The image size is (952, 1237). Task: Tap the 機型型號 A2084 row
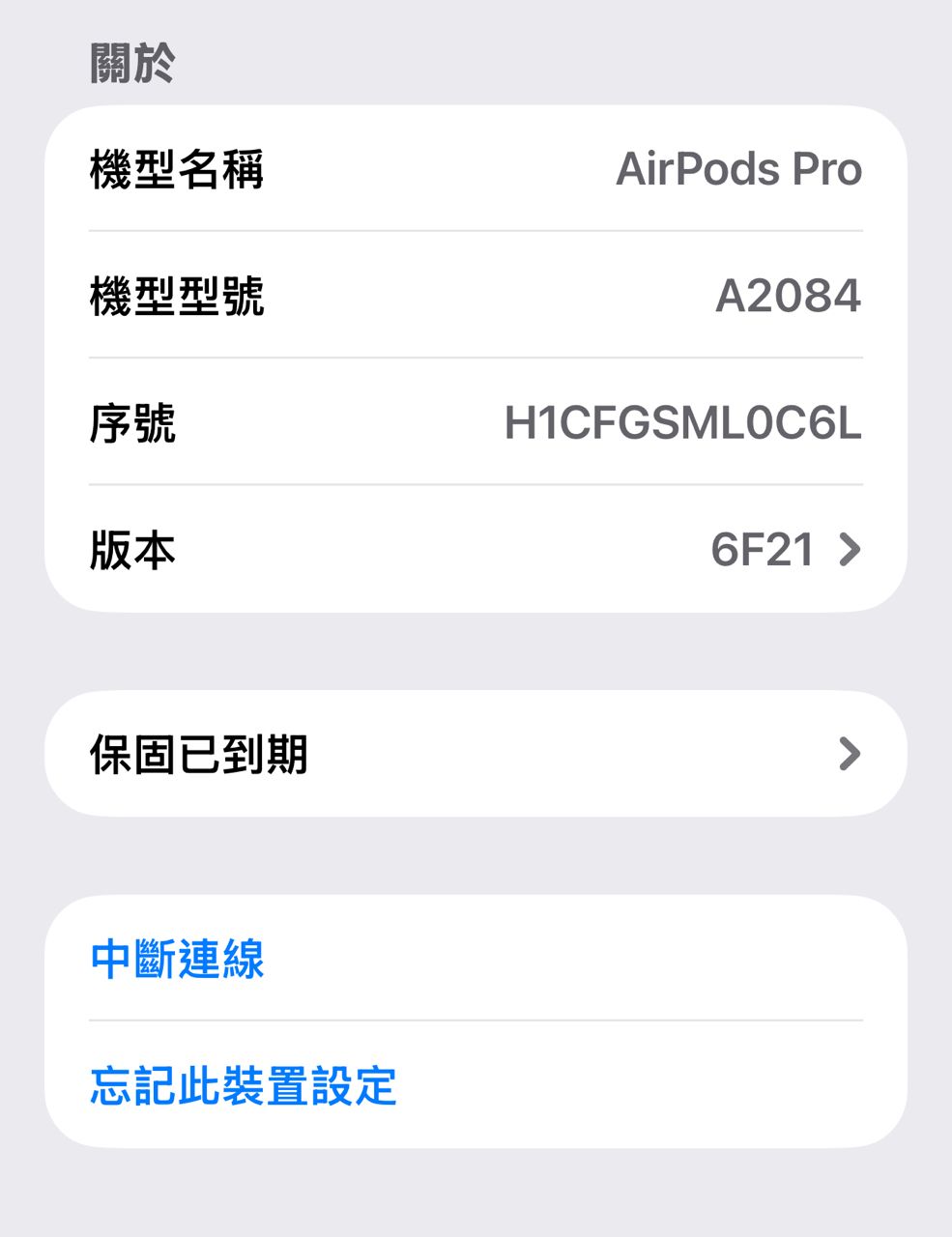[x=476, y=296]
